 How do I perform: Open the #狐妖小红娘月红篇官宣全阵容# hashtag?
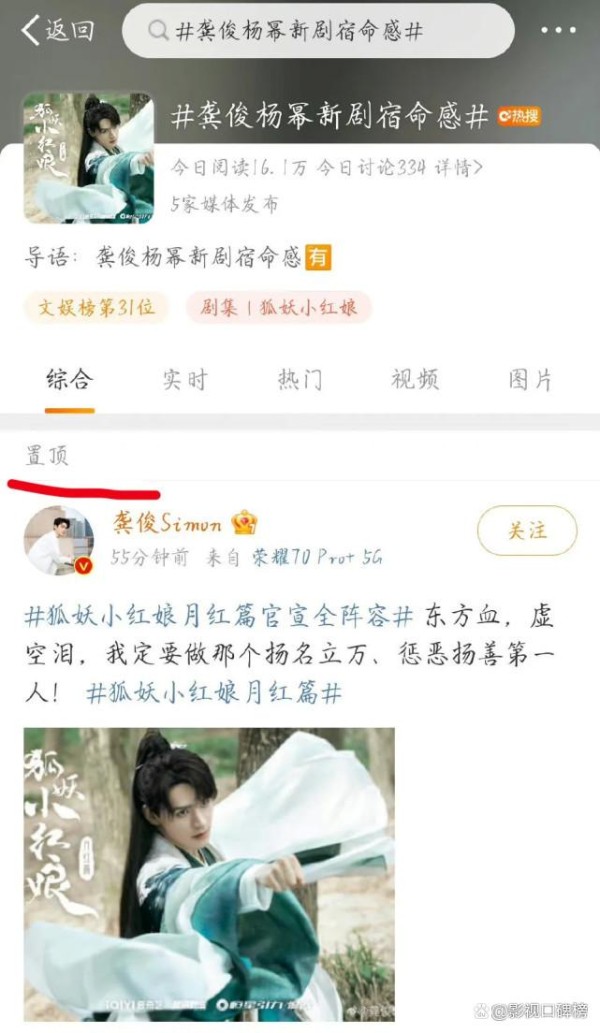point(219,617)
